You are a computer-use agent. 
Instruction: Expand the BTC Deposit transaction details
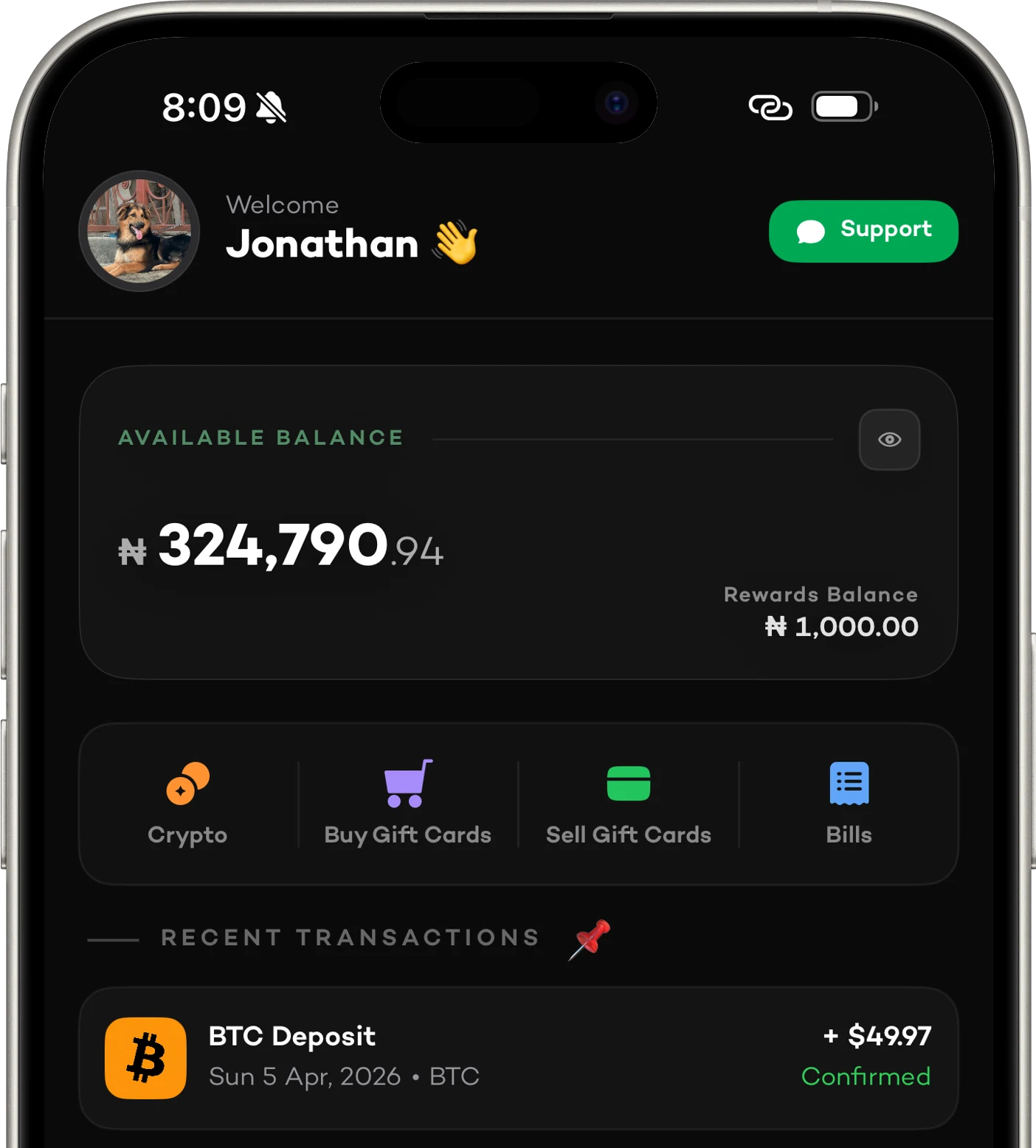[518, 1058]
